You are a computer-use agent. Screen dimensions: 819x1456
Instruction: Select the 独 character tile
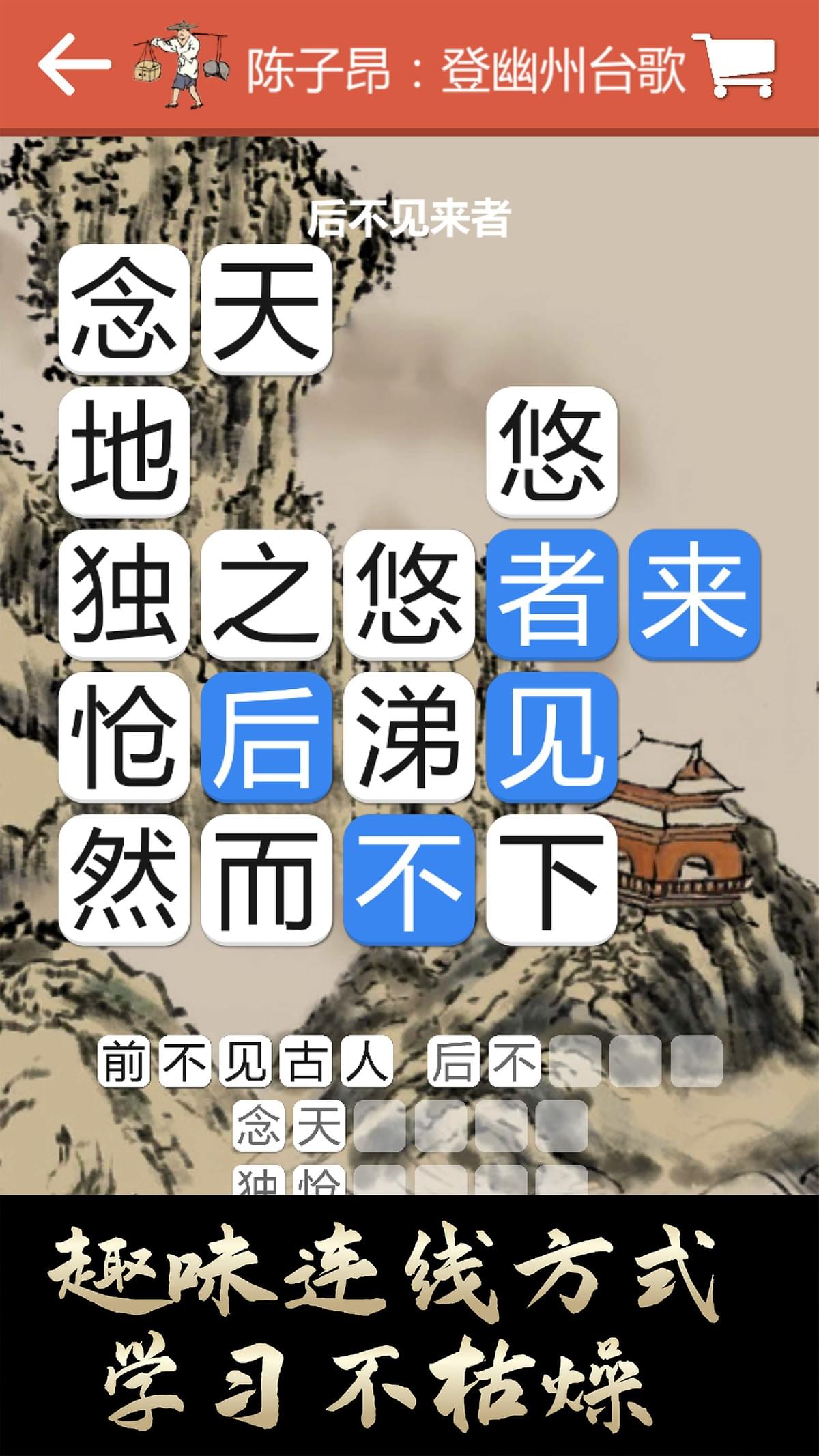[x=124, y=594]
